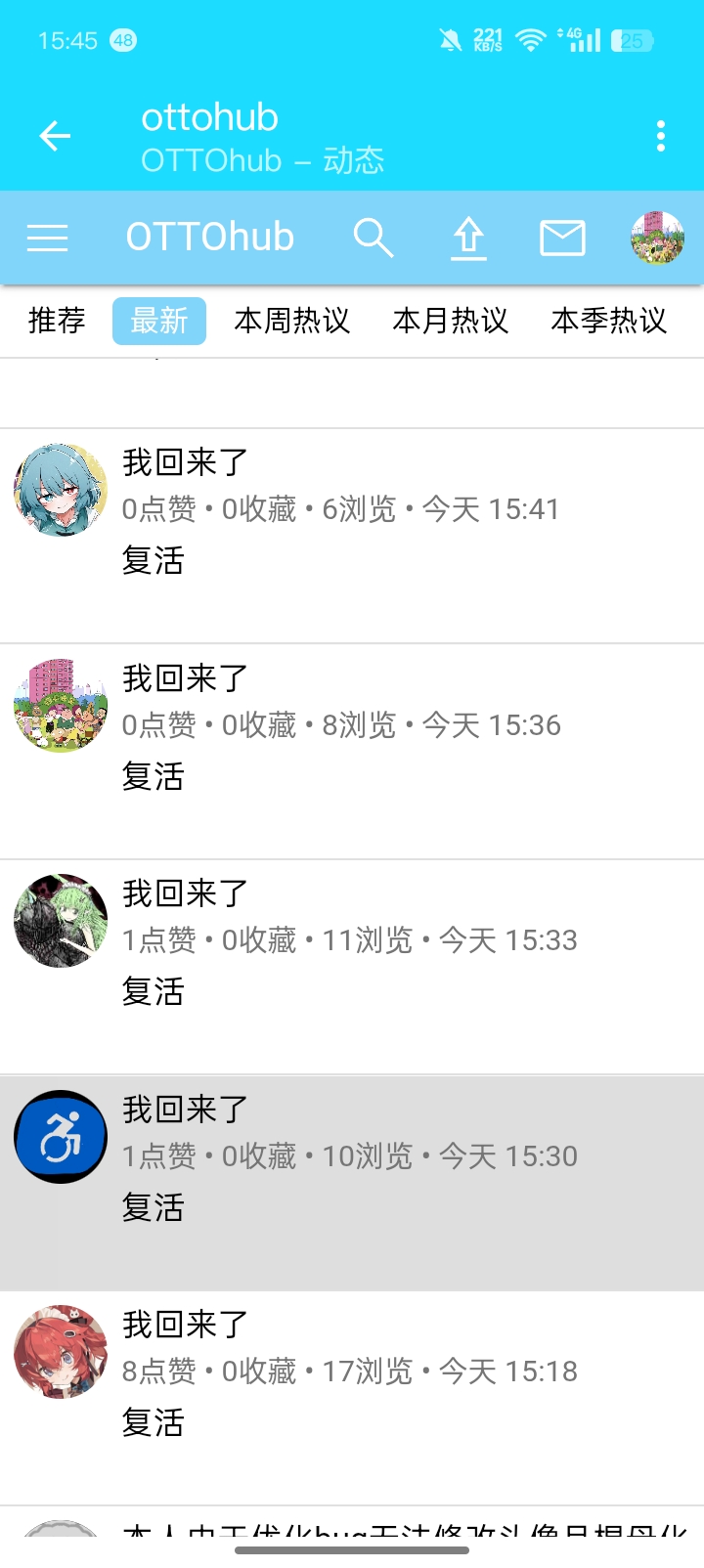Switch to the 推荐 tab
Image resolution: width=704 pixels, height=1568 pixels.
pyautogui.click(x=57, y=321)
